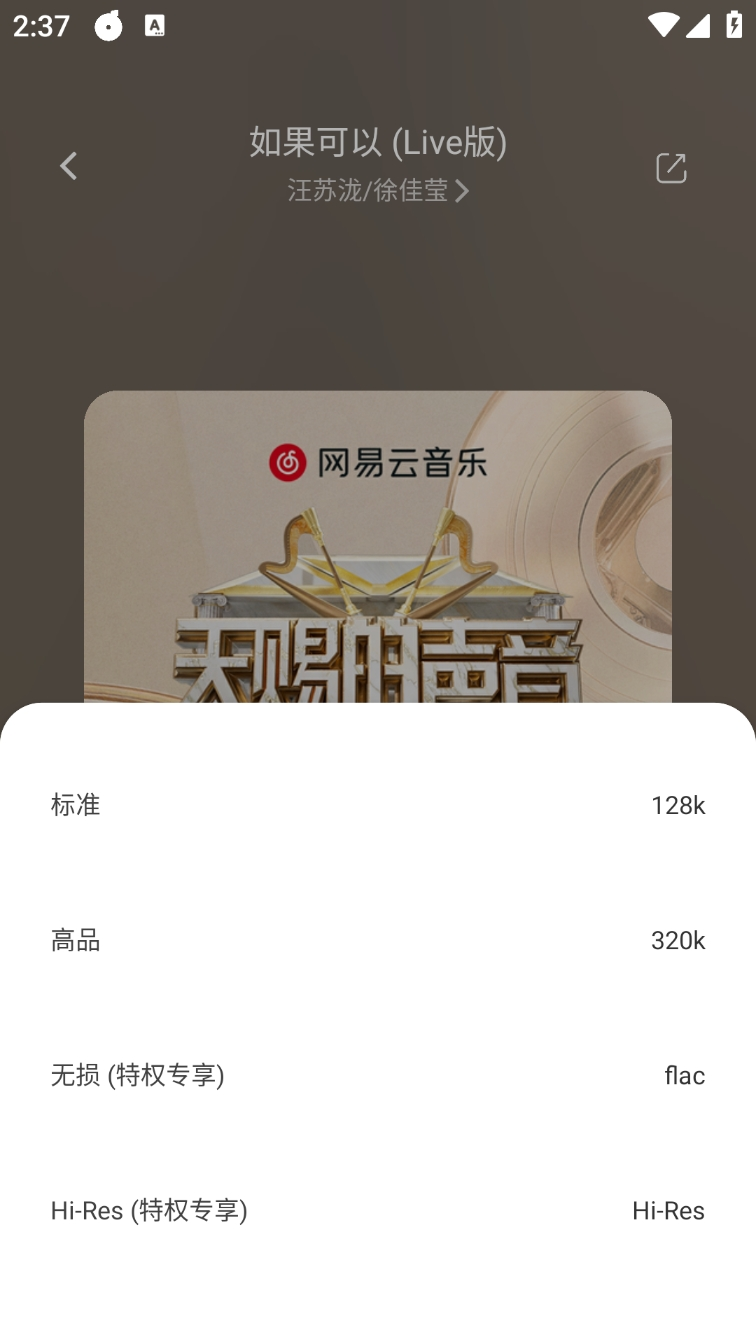Share the song via top-right icon
756x1344 pixels.
pos(671,168)
